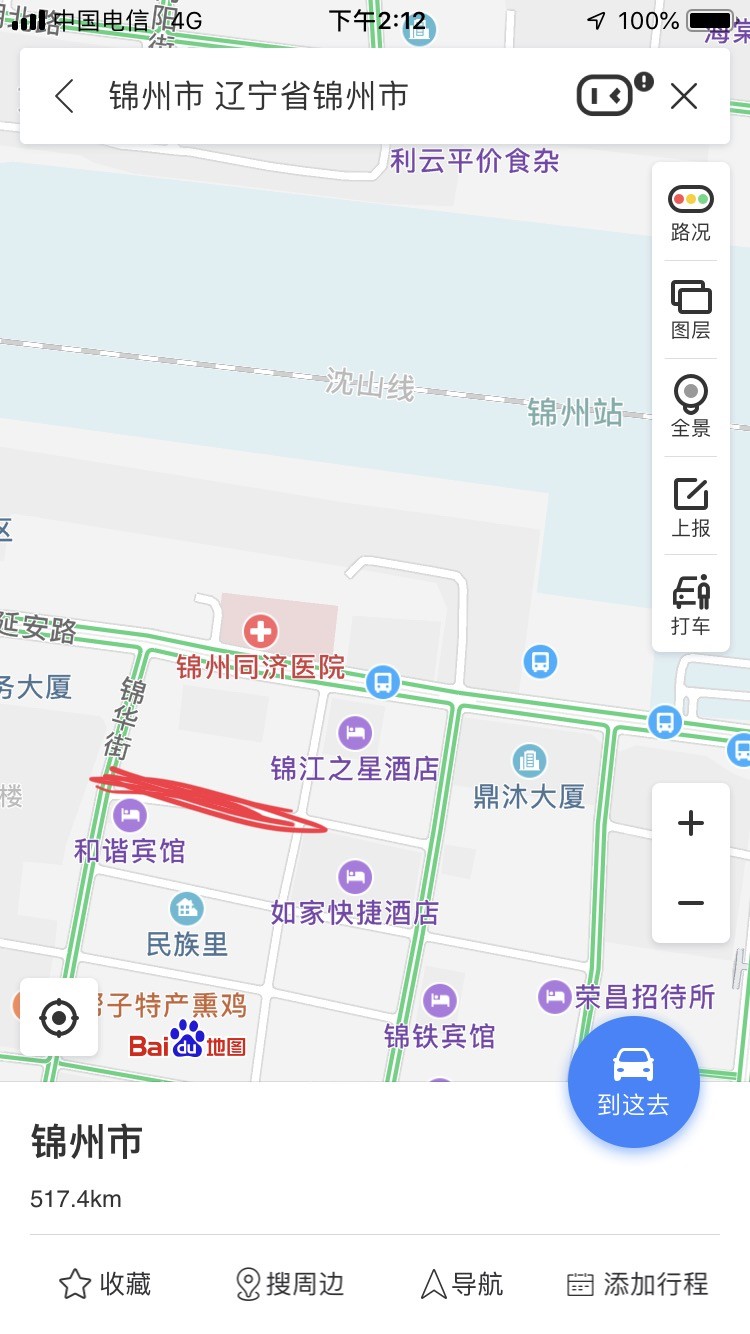Select the 锦江之星酒店 hotel marker
Viewport: 750px width, 1334px height.
coord(354,733)
